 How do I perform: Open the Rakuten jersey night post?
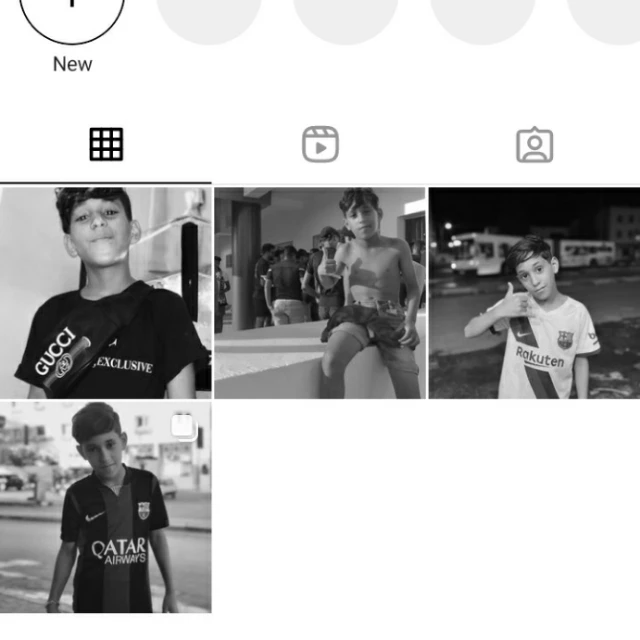pos(534,293)
